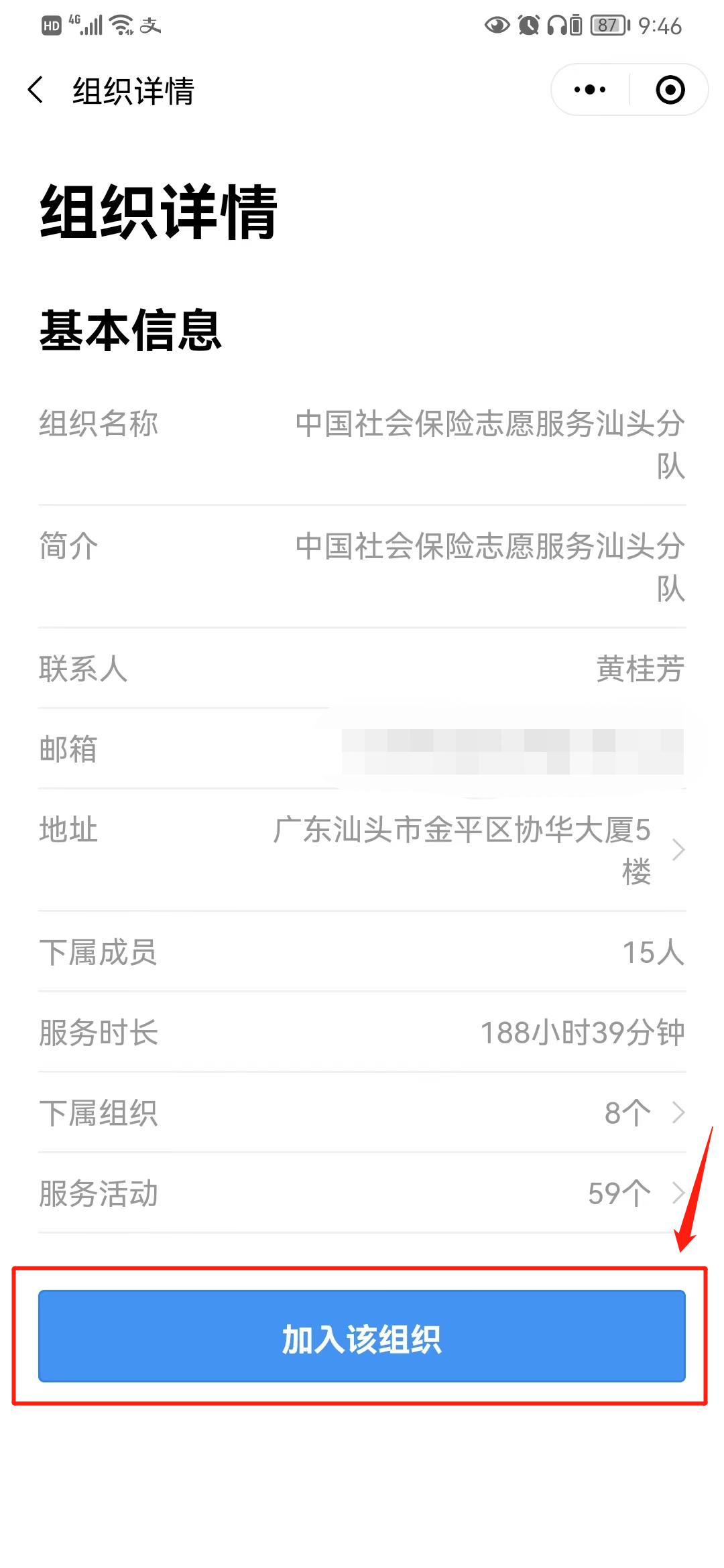Image resolution: width=724 pixels, height=1568 pixels.
Task: View the 下属组织 list of 8 organizations
Action: 362,1113
